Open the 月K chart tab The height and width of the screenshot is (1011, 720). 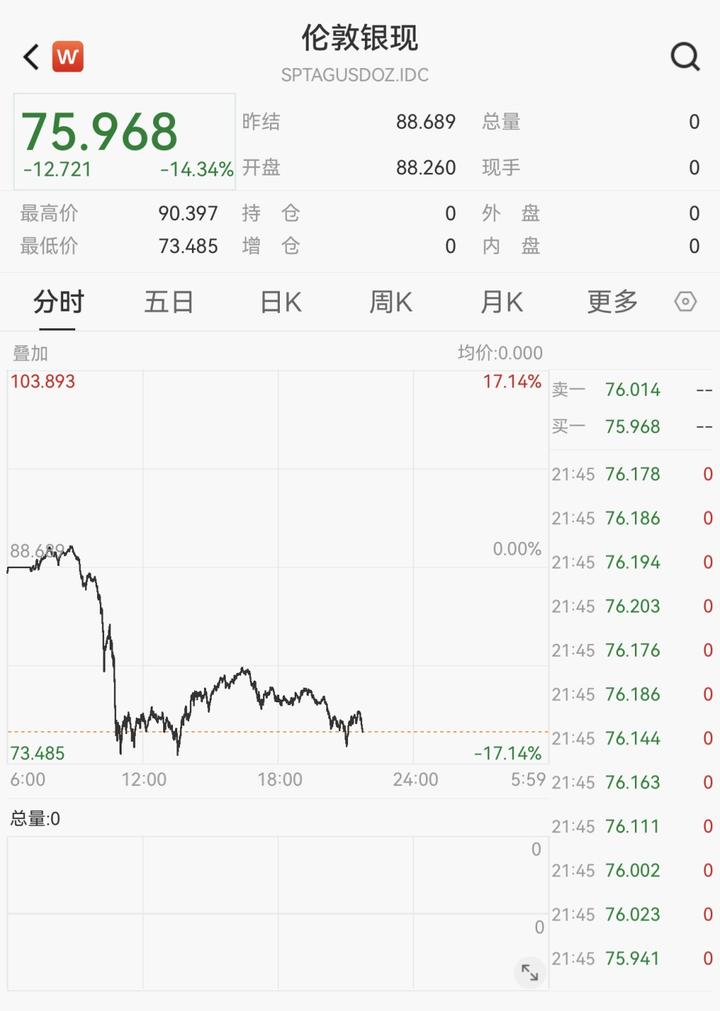pyautogui.click(x=502, y=302)
